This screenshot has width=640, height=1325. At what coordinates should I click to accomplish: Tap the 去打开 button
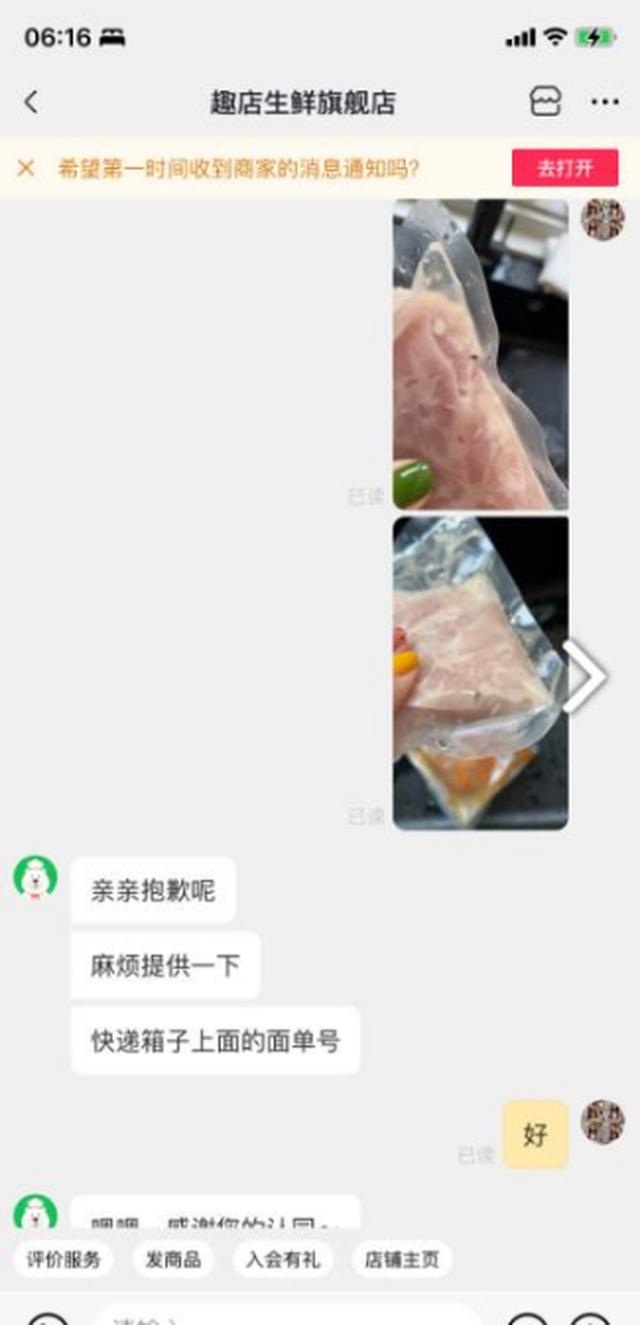click(x=565, y=168)
